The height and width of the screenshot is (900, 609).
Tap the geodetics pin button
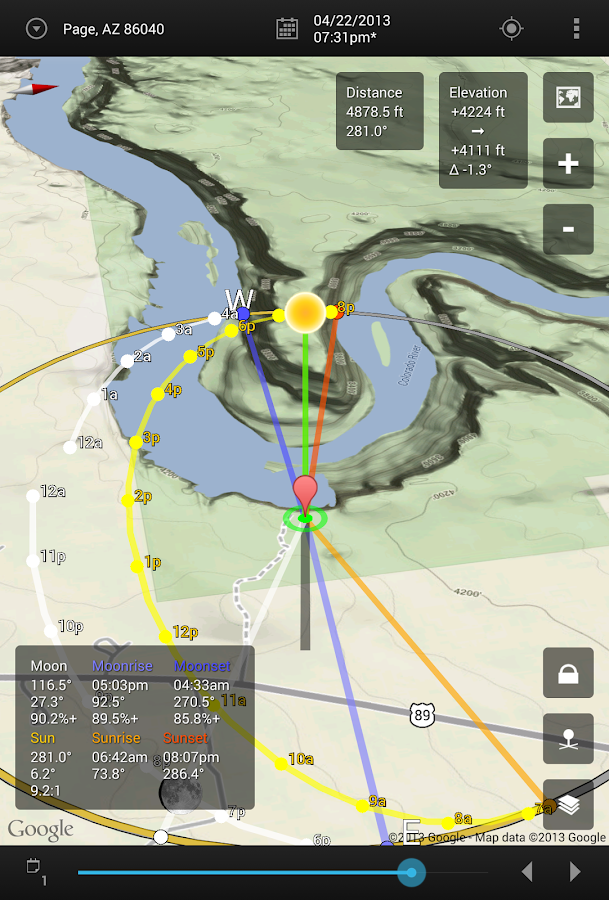click(x=568, y=739)
